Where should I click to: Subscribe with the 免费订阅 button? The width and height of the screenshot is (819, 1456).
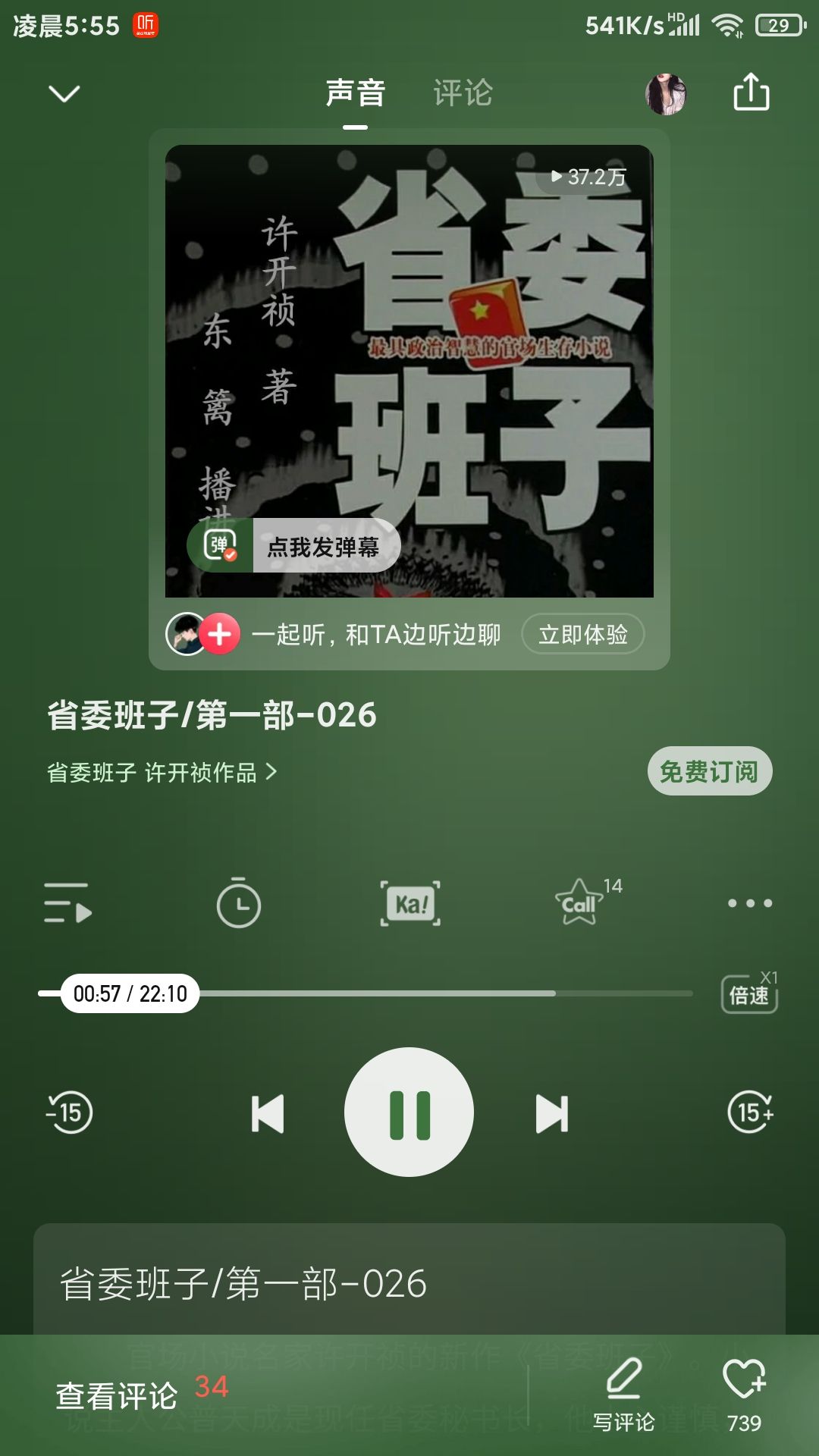coord(709,772)
